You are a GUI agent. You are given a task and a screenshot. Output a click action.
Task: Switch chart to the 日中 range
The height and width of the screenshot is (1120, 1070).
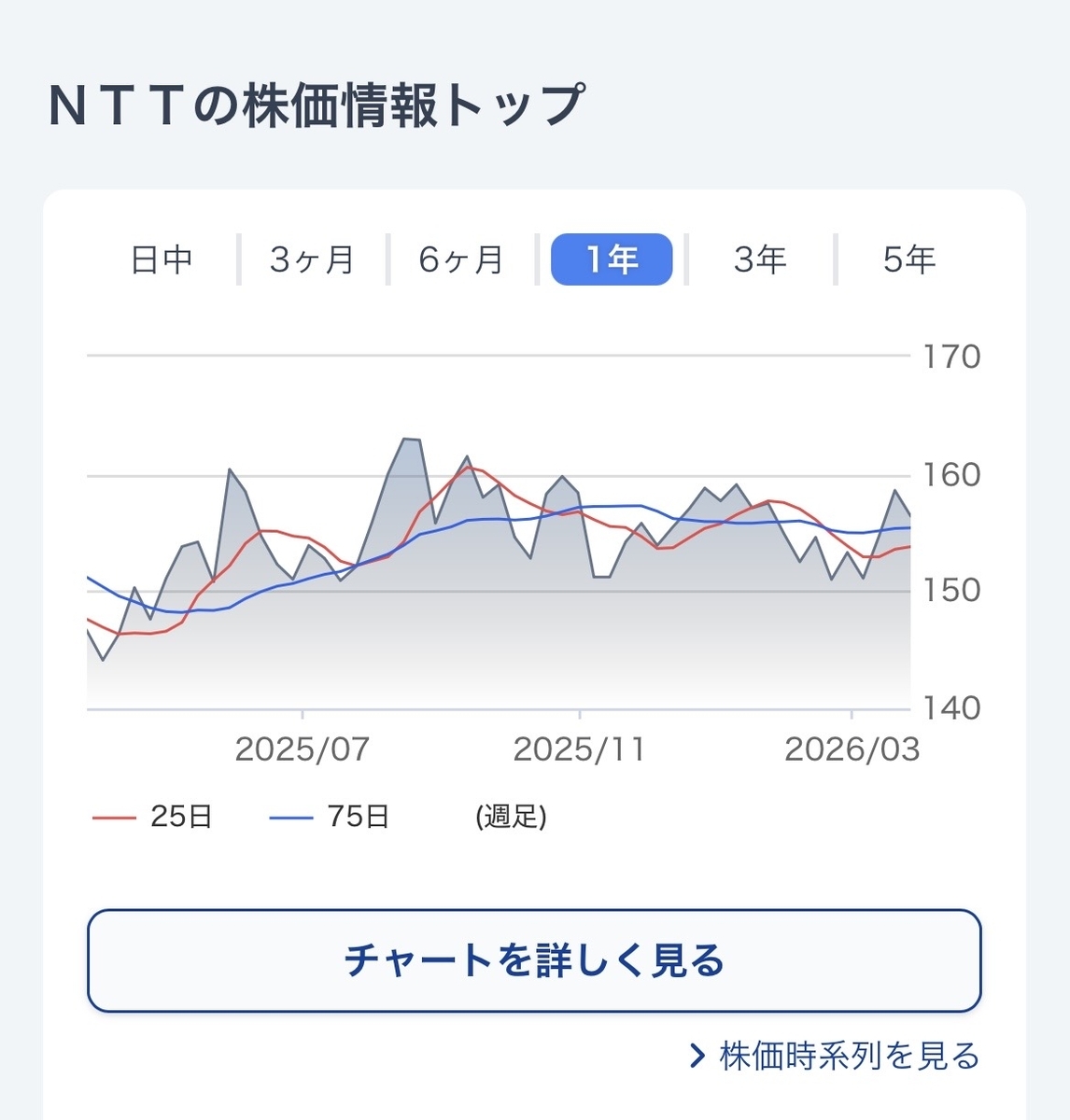click(x=162, y=259)
